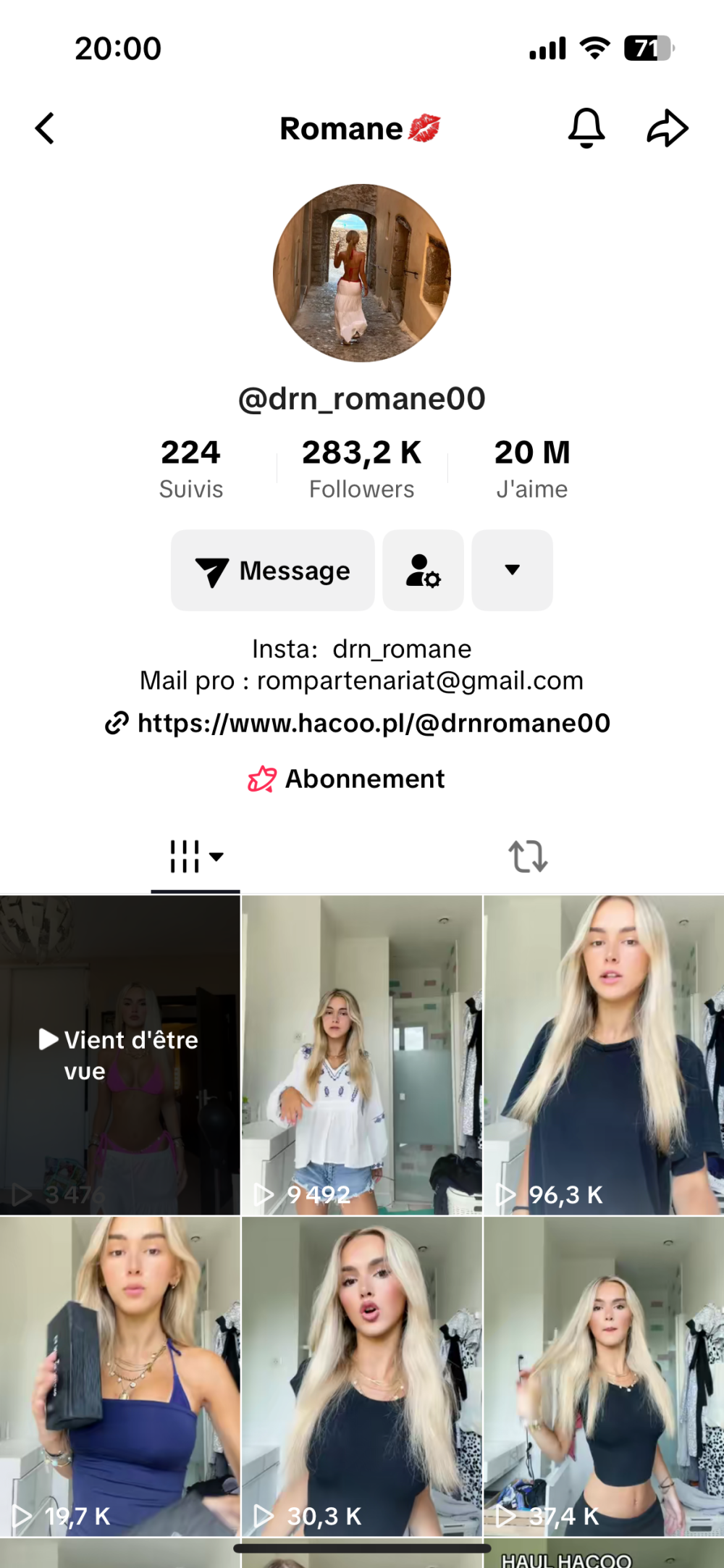The width and height of the screenshot is (724, 1568).
Task: View the 283,2 K Followers list
Action: (x=361, y=469)
